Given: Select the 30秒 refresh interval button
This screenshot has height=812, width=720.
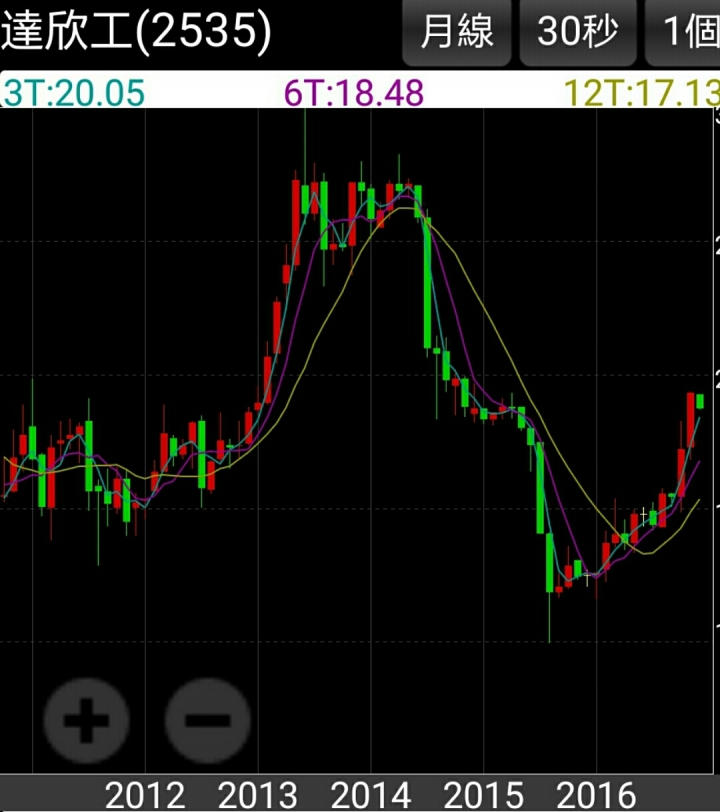Looking at the screenshot, I should 577,32.
